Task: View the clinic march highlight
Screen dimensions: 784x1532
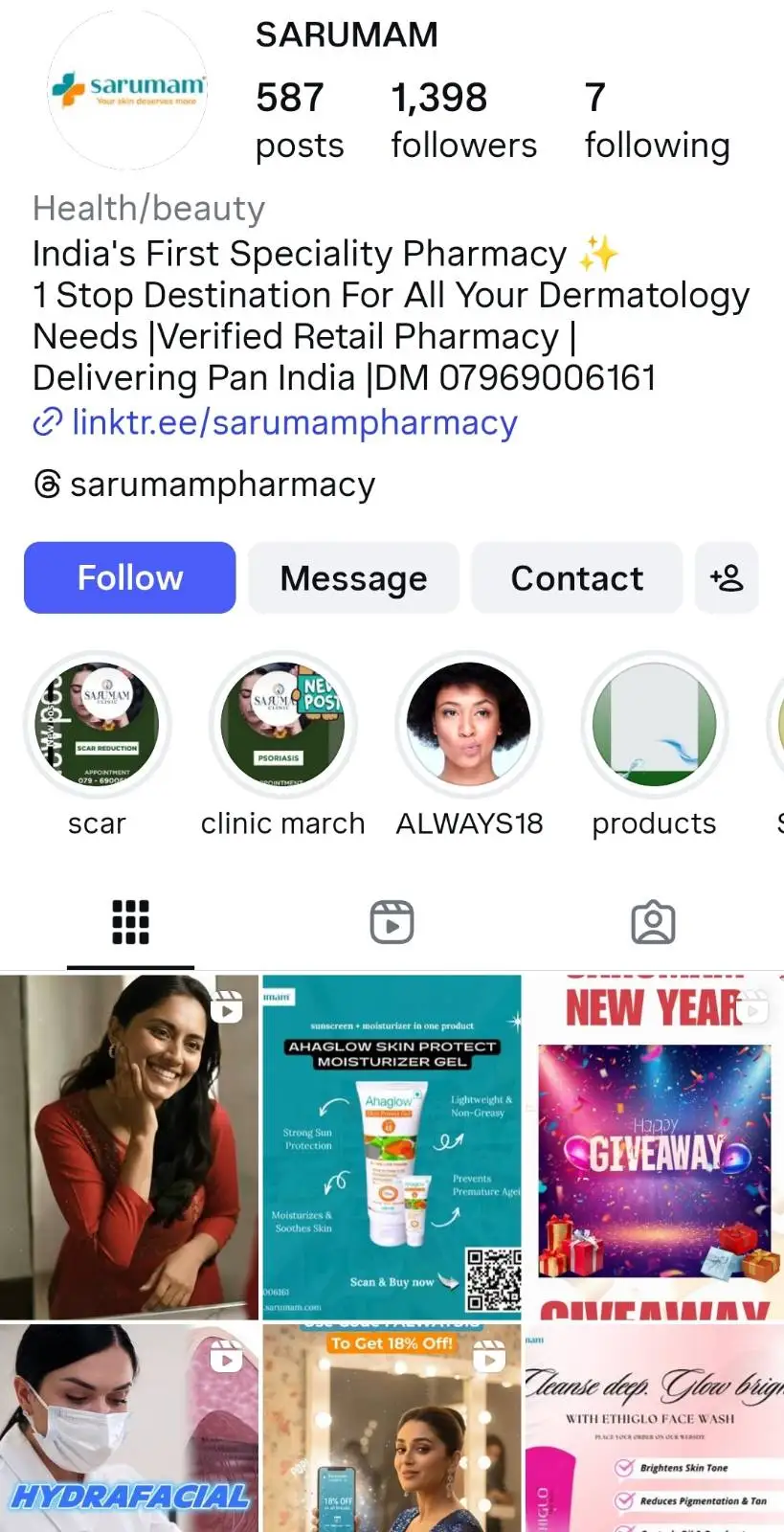Action: (282, 725)
